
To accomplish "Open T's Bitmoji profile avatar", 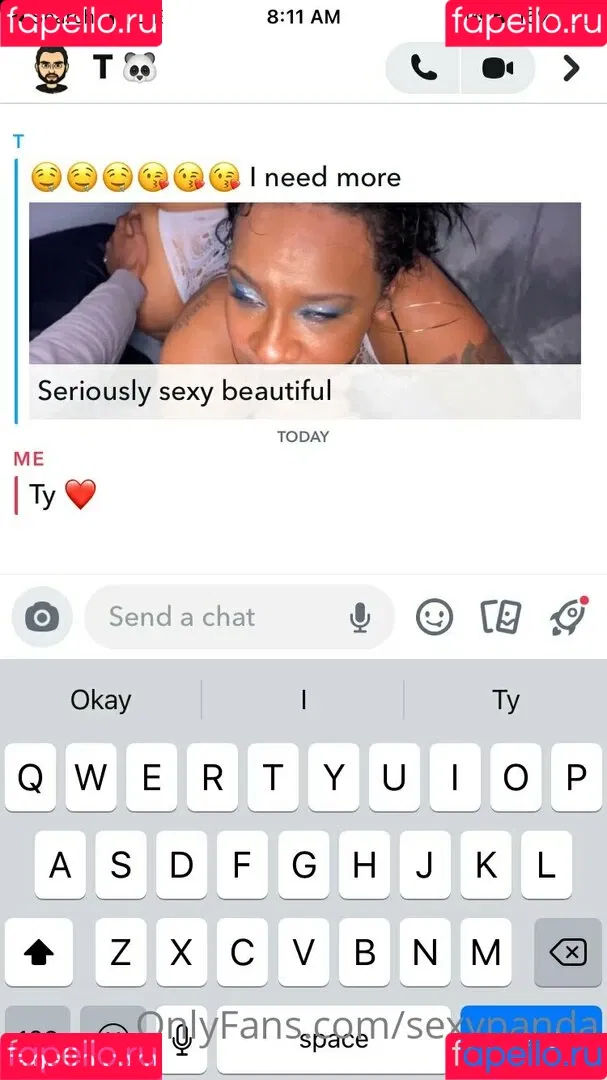I will [52, 69].
